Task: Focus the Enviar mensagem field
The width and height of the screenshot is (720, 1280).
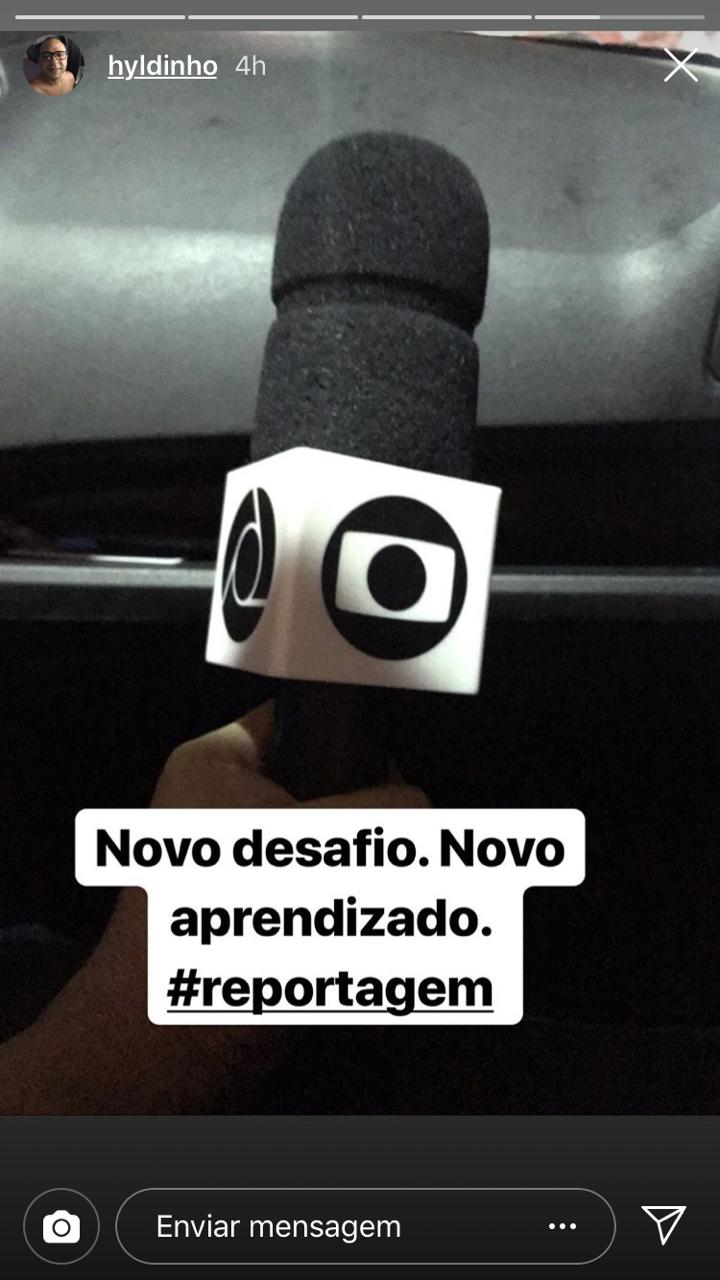Action: pyautogui.click(x=365, y=1226)
